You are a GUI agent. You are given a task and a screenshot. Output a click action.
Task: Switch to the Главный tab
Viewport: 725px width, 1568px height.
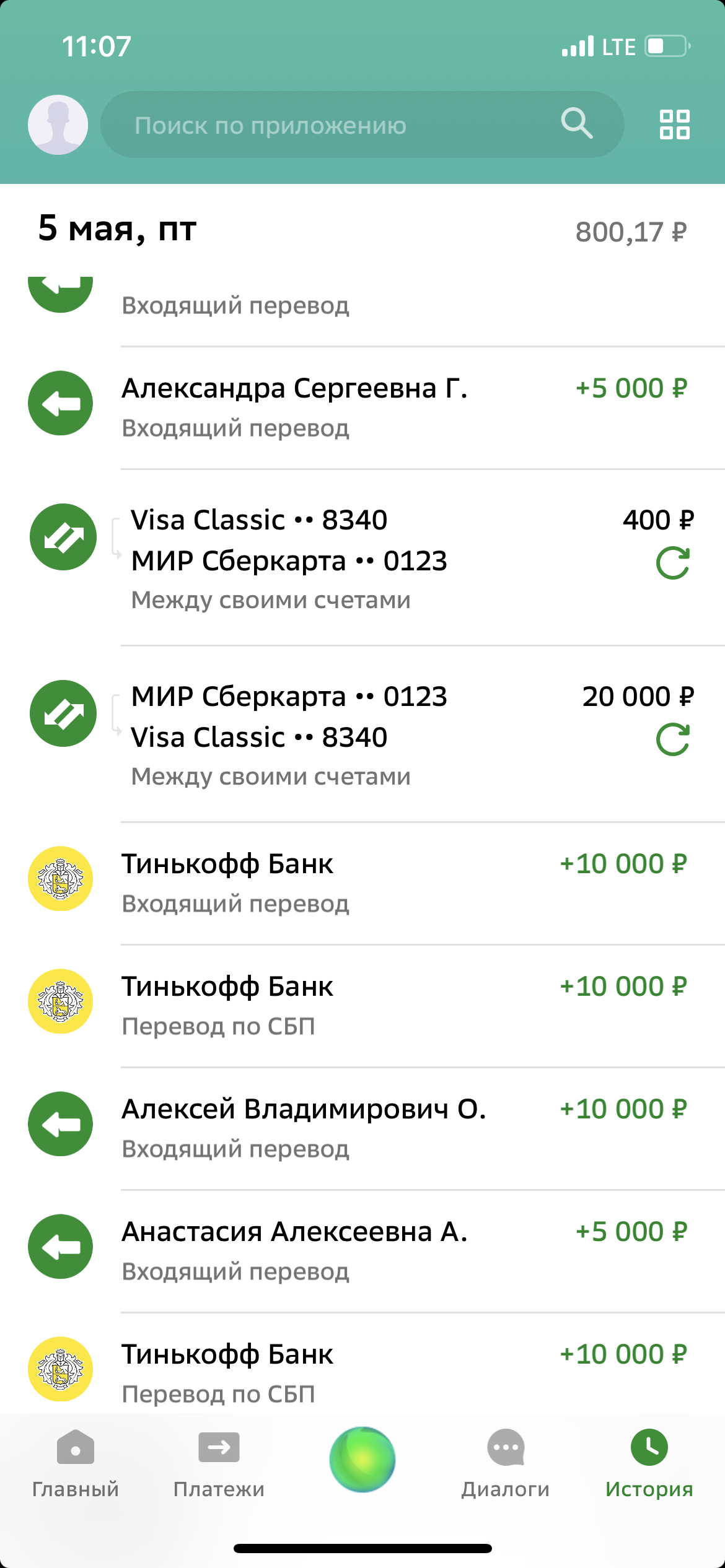tap(76, 1463)
